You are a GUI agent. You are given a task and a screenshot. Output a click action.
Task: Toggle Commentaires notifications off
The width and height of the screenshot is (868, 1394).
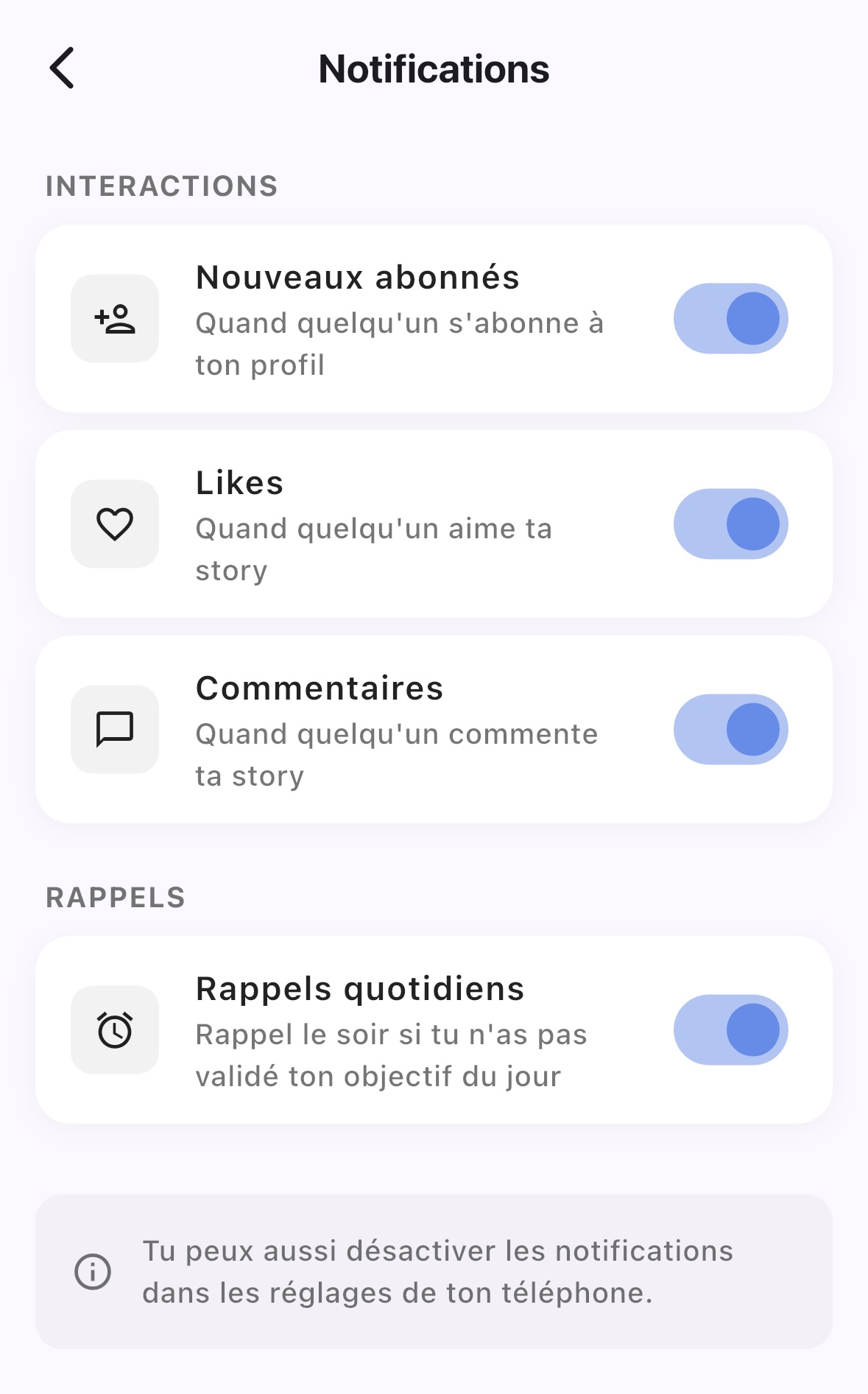[730, 730]
